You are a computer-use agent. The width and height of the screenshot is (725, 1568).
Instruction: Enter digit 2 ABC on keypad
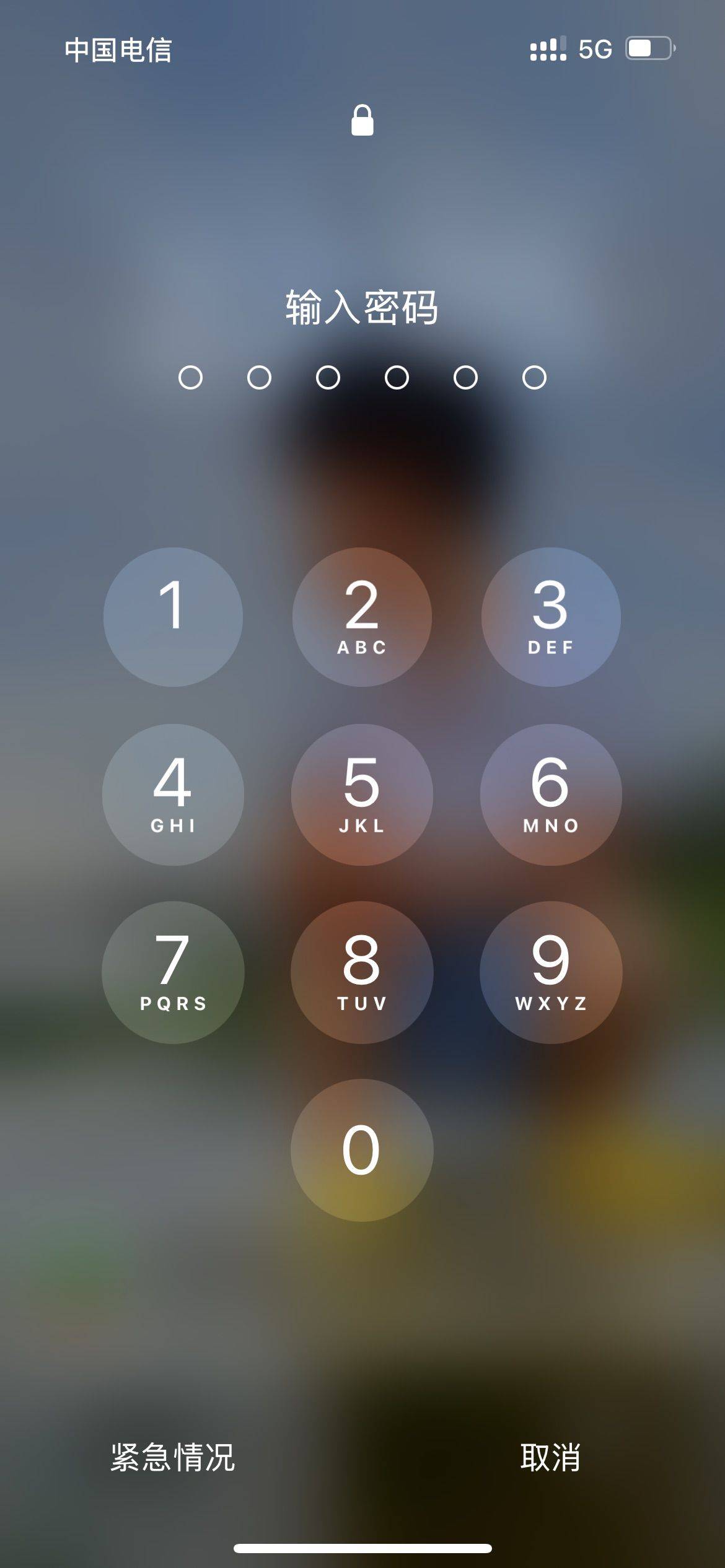[x=362, y=617]
